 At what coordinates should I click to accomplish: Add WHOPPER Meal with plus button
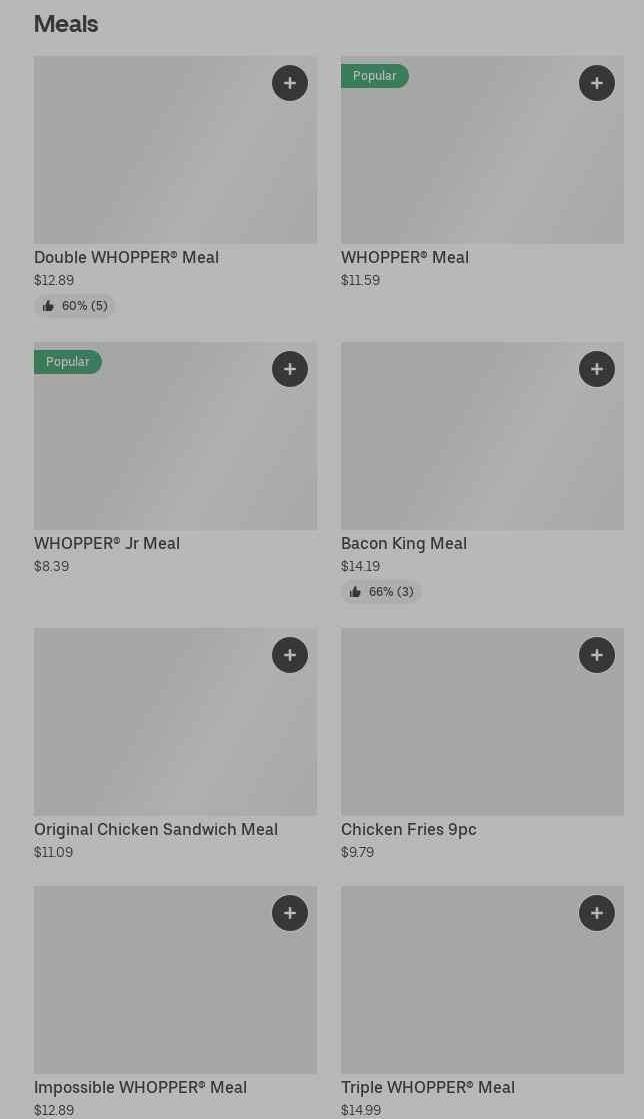click(597, 83)
